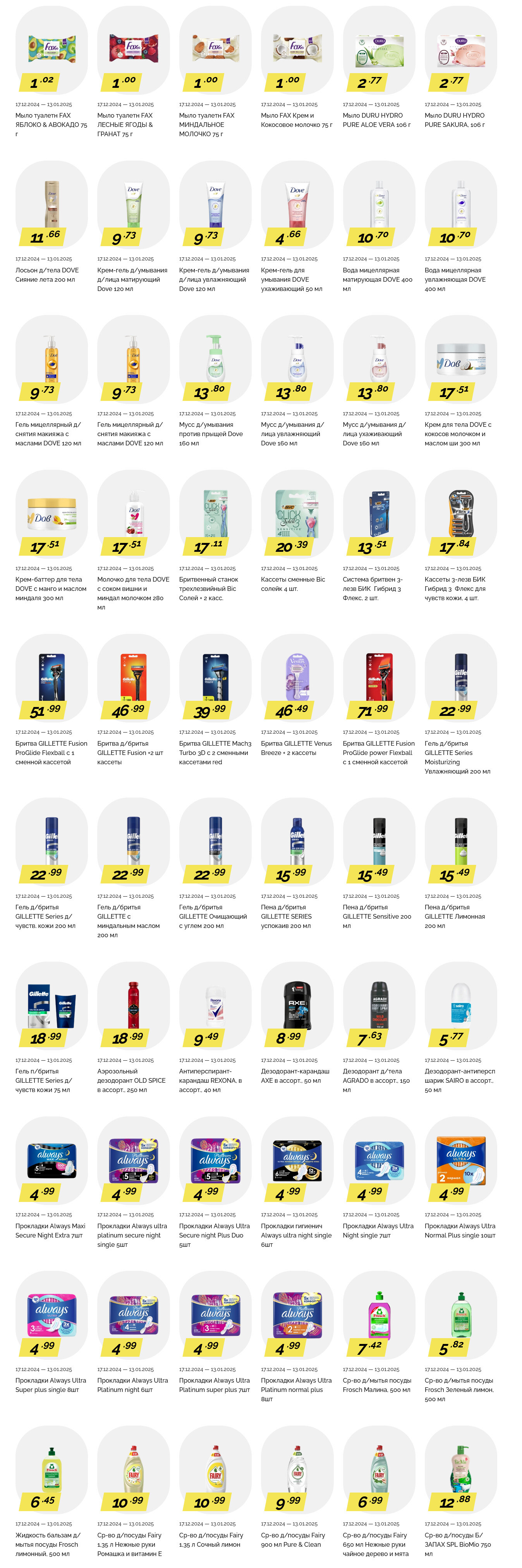Select Аэрозольный дезодорант OLD SPICE 250 мл

tap(133, 1007)
